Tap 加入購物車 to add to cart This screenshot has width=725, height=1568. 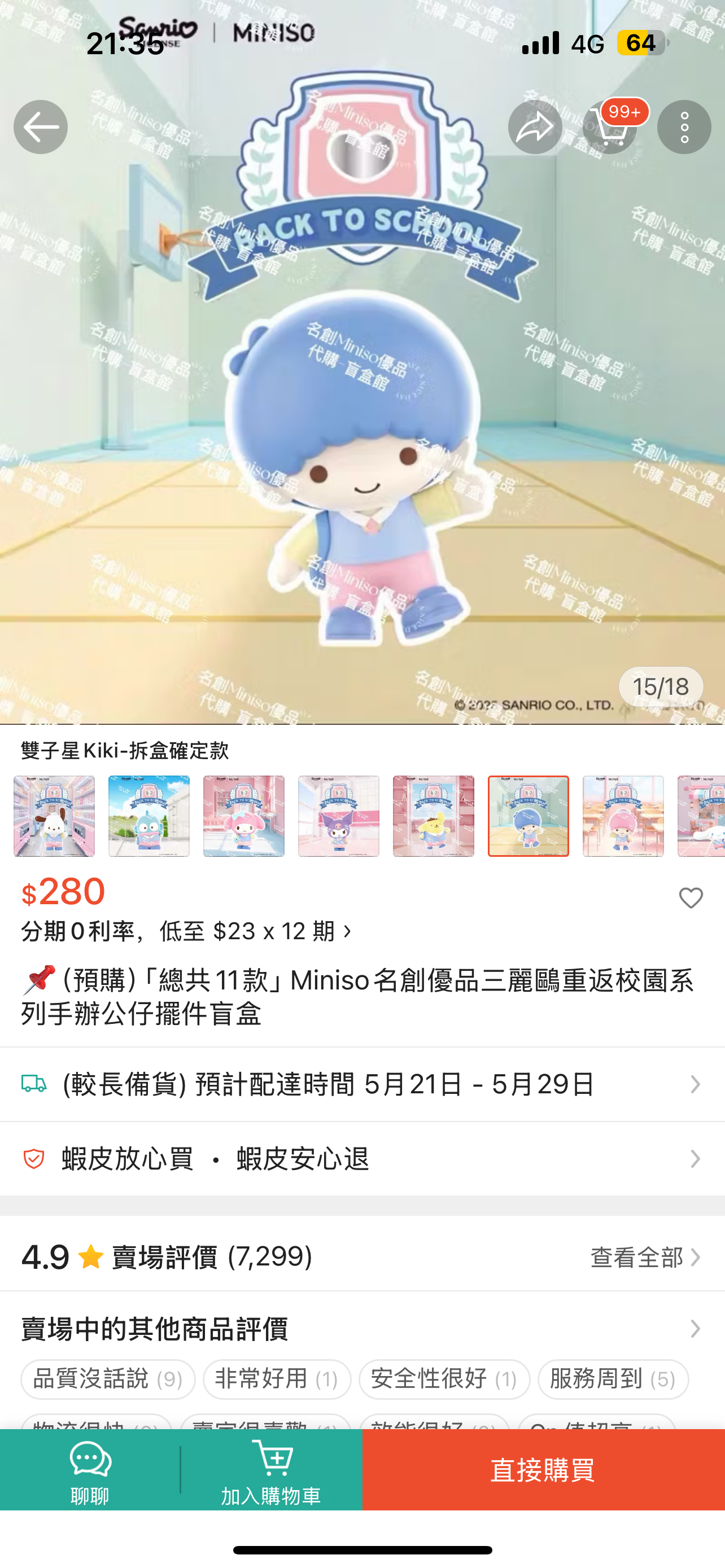pos(271,1469)
